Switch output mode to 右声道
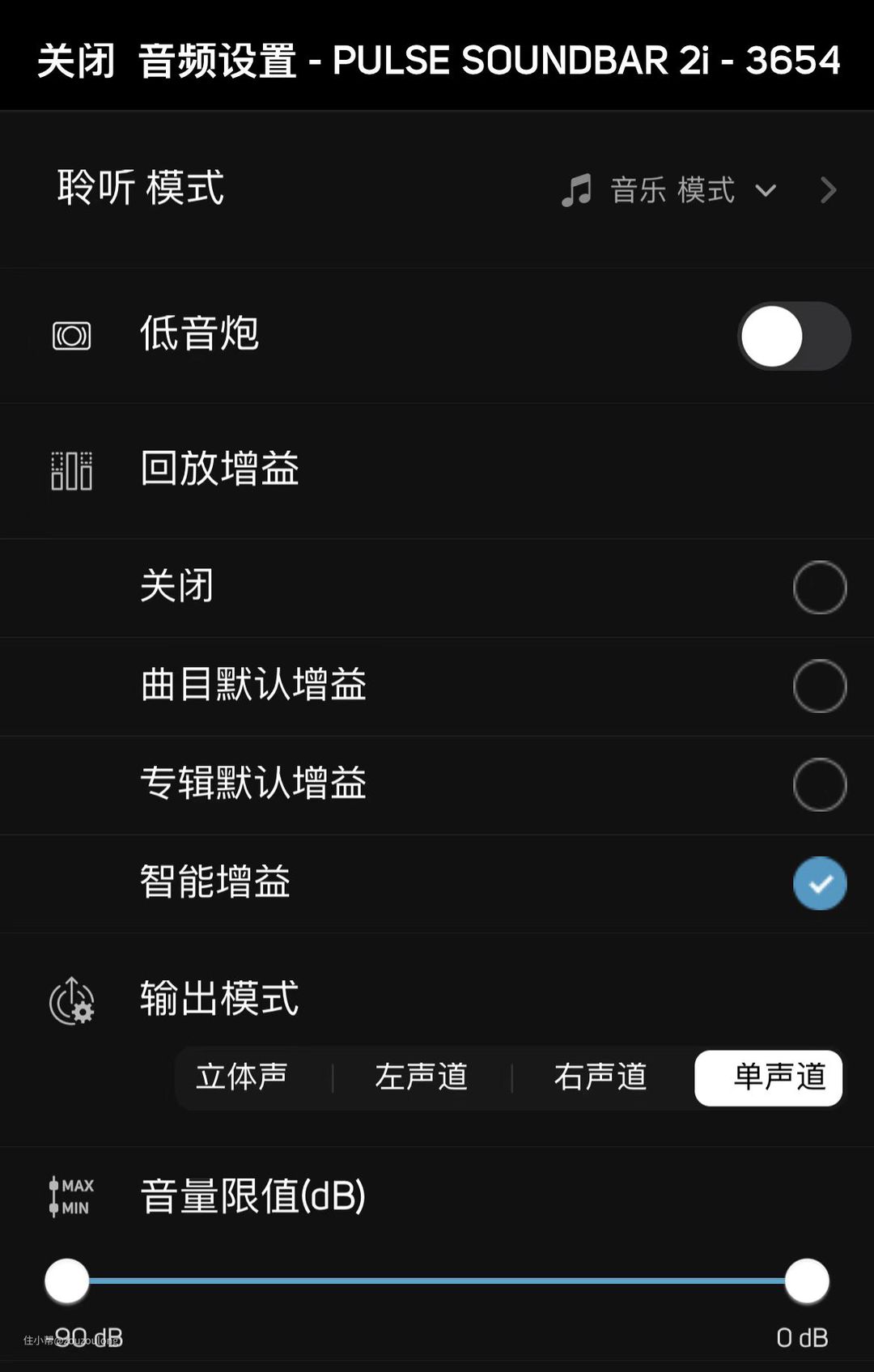This screenshot has width=874, height=1372. [x=600, y=1077]
